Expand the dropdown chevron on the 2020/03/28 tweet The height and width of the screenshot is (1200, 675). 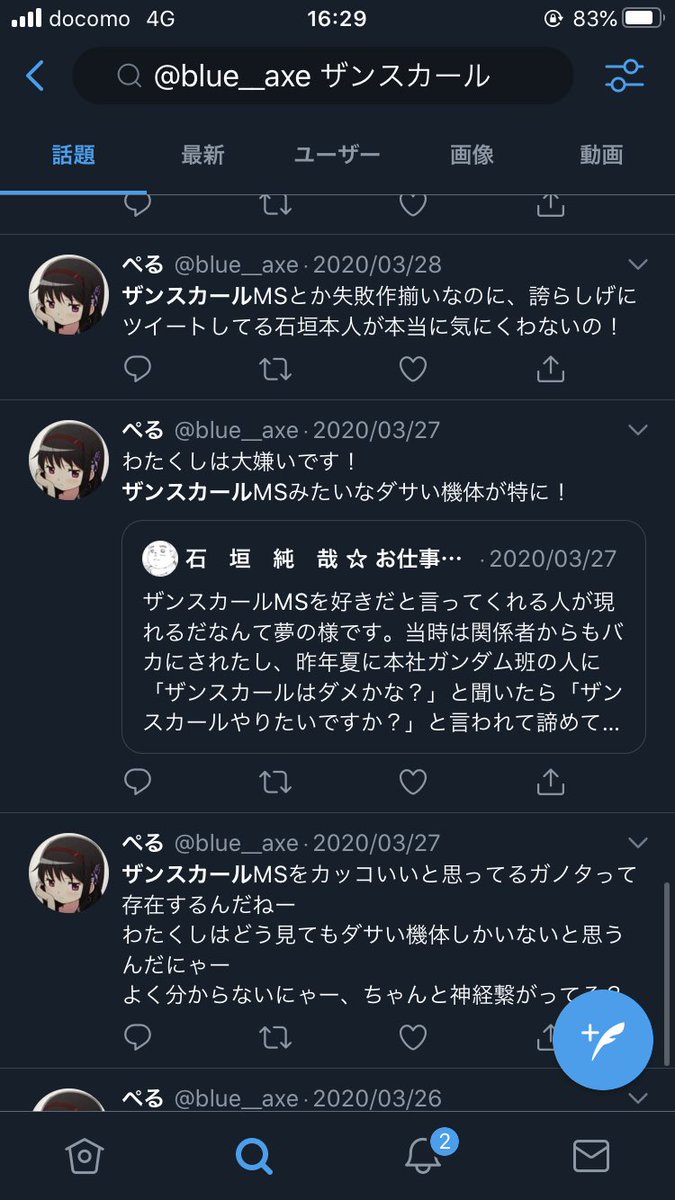click(637, 264)
